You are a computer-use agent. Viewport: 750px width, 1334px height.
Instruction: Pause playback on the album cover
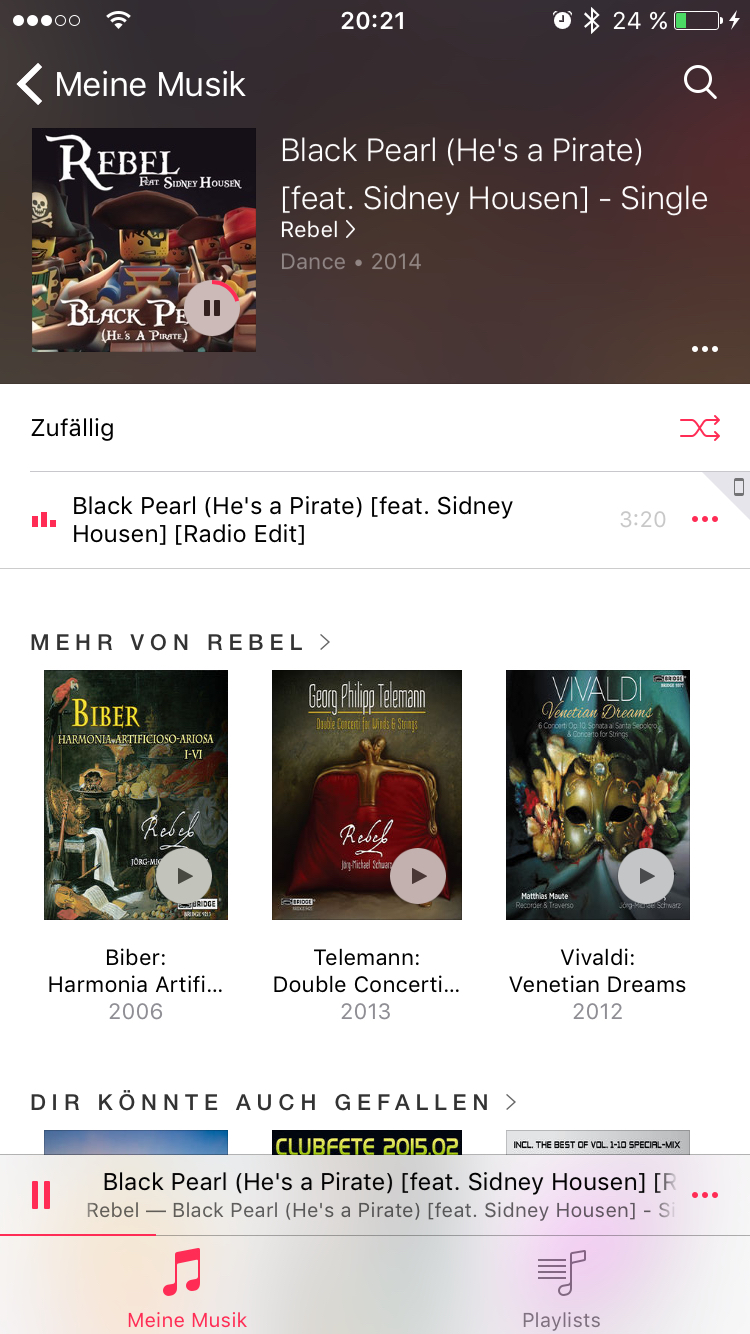pyautogui.click(x=211, y=307)
